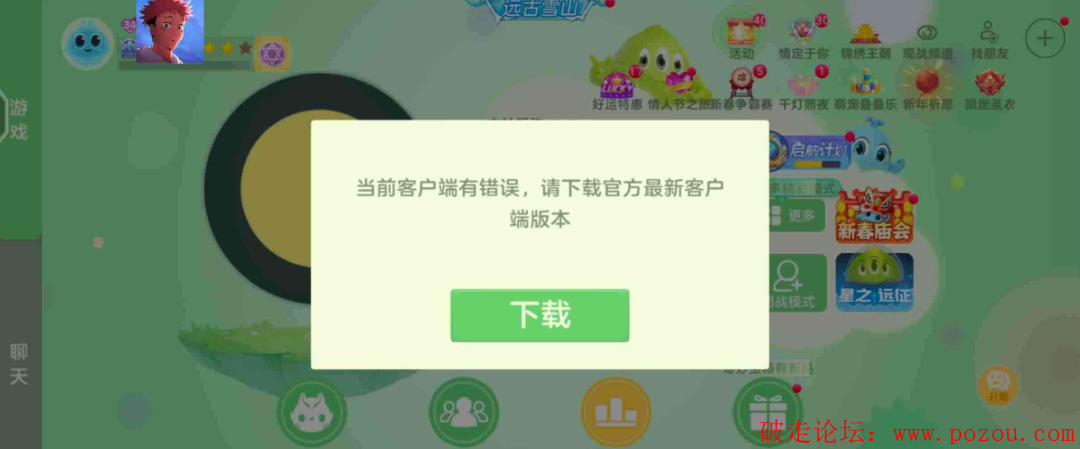Tap the green 下载 download button
Screen dimensions: 1080x449
point(539,315)
